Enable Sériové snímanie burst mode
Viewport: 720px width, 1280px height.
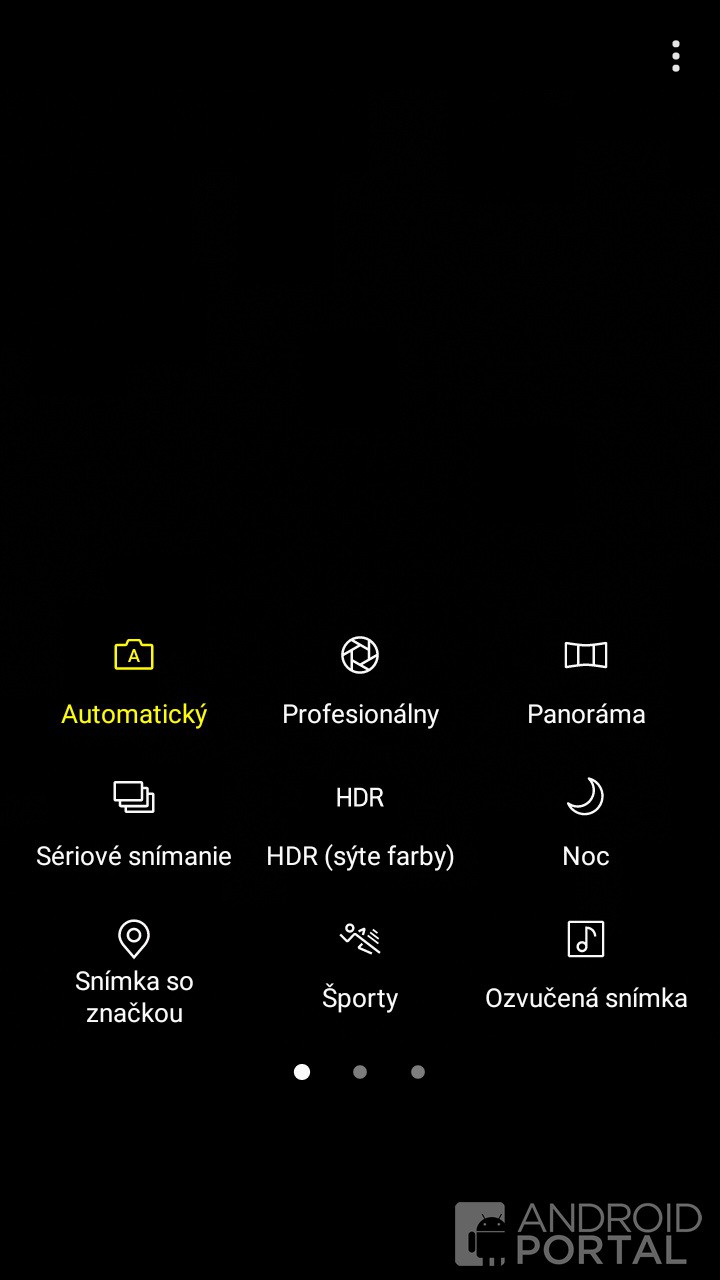click(134, 825)
